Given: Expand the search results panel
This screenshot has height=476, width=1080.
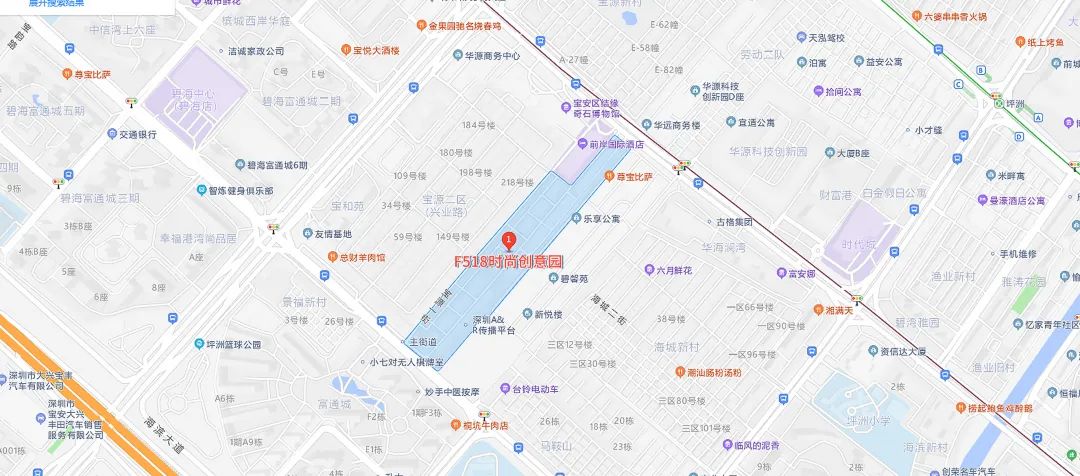Looking at the screenshot, I should coord(56,3).
